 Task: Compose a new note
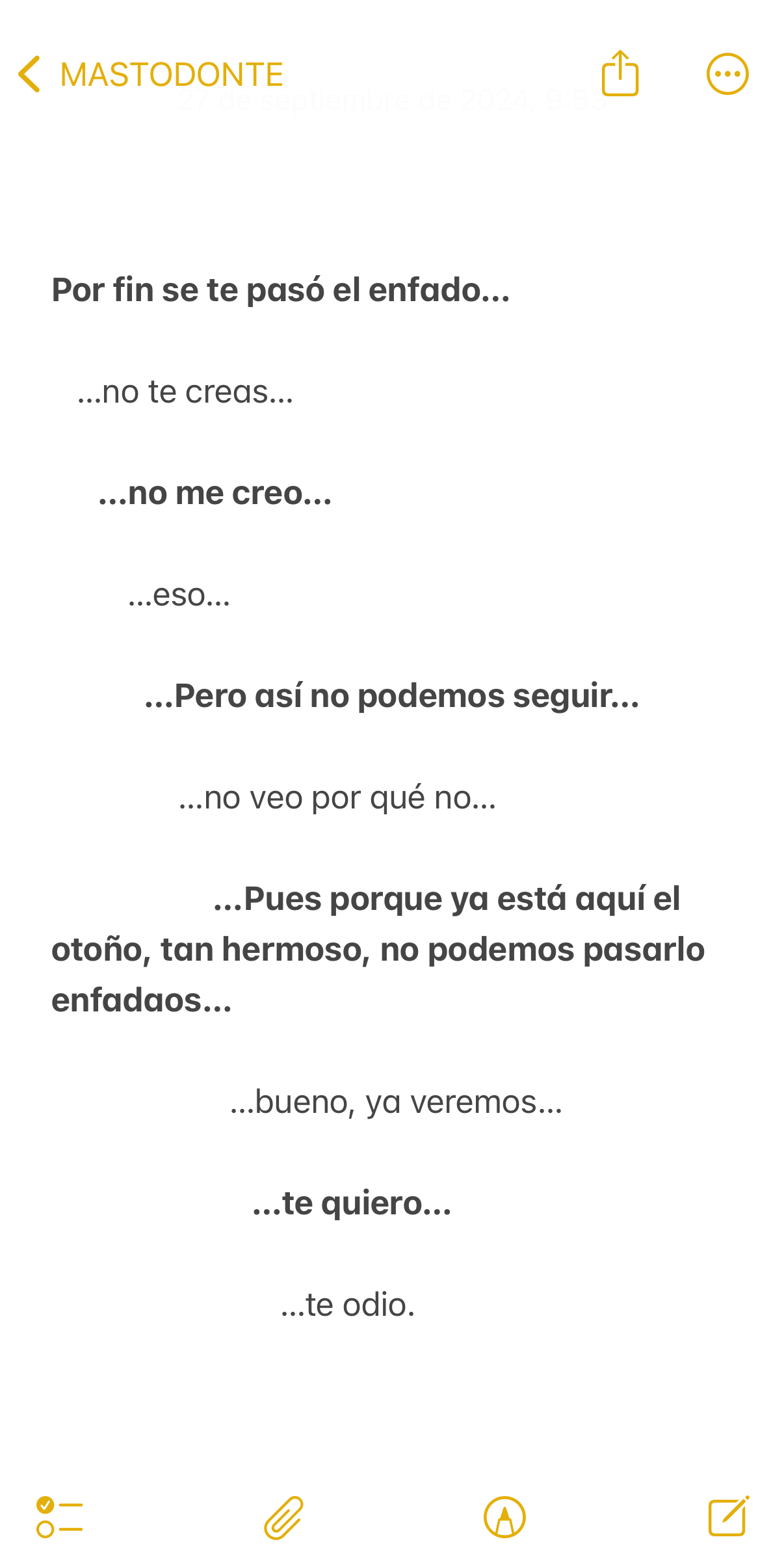tap(729, 1515)
